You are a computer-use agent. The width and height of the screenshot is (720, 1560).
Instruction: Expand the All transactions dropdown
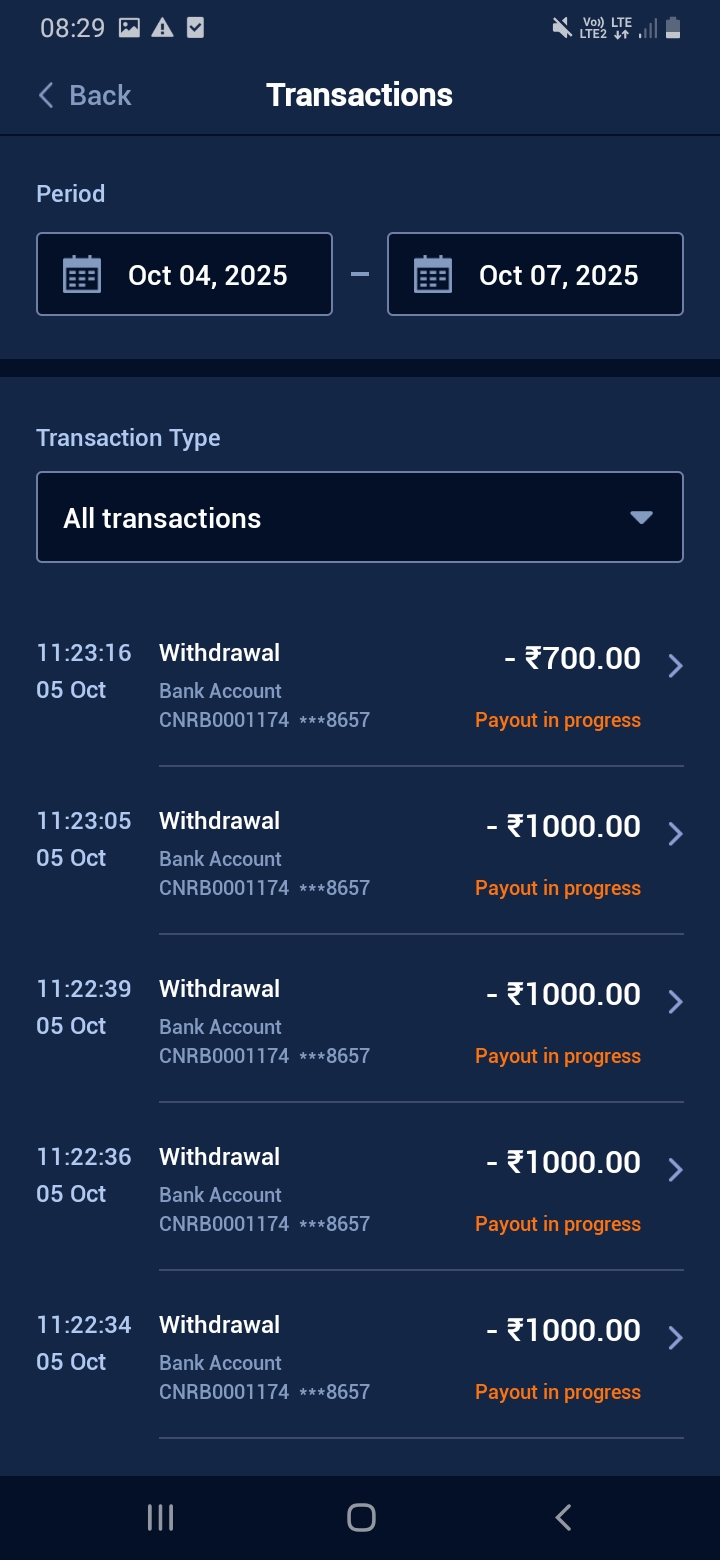360,518
